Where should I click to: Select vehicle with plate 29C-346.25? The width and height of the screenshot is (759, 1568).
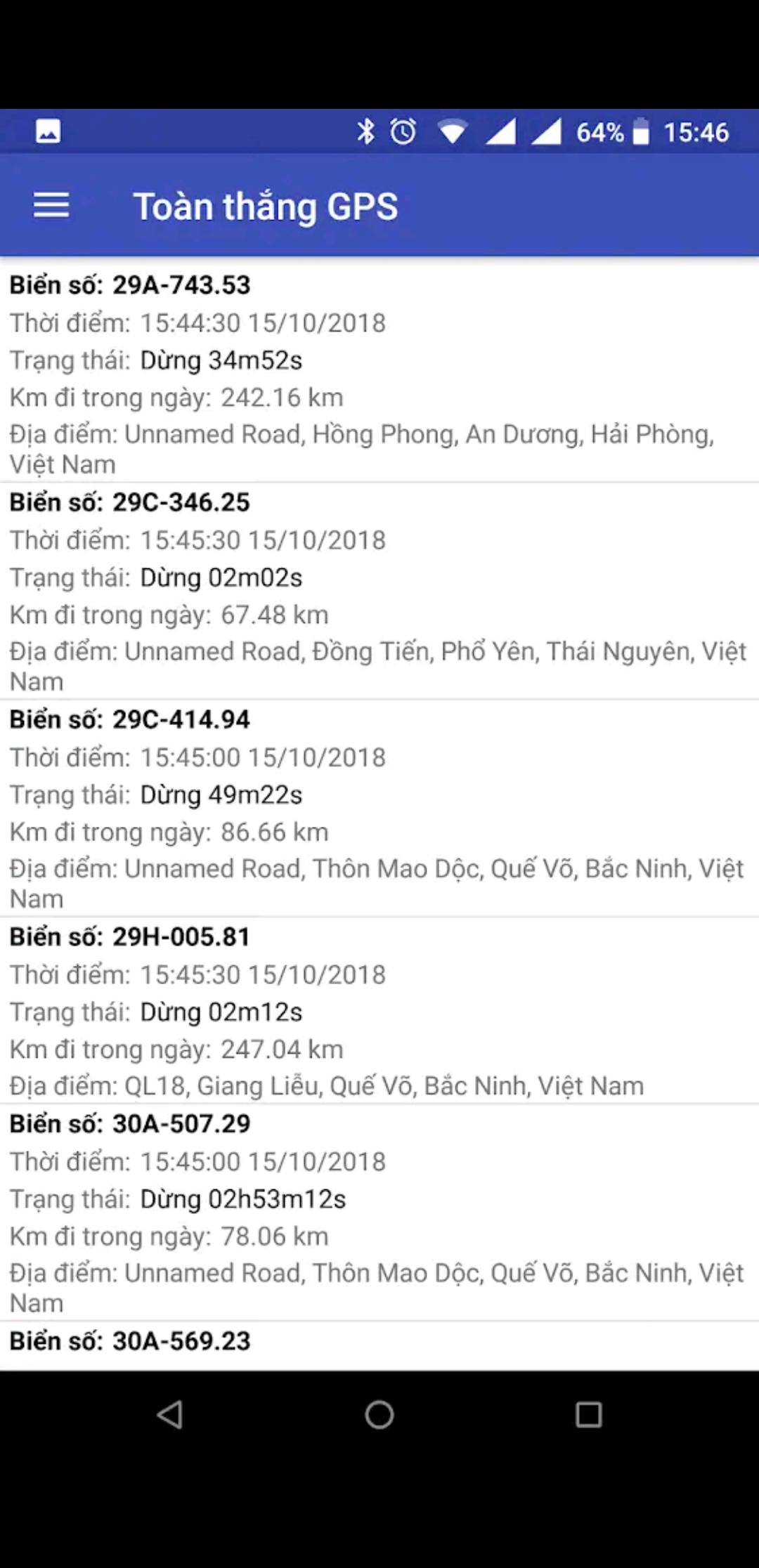click(379, 590)
